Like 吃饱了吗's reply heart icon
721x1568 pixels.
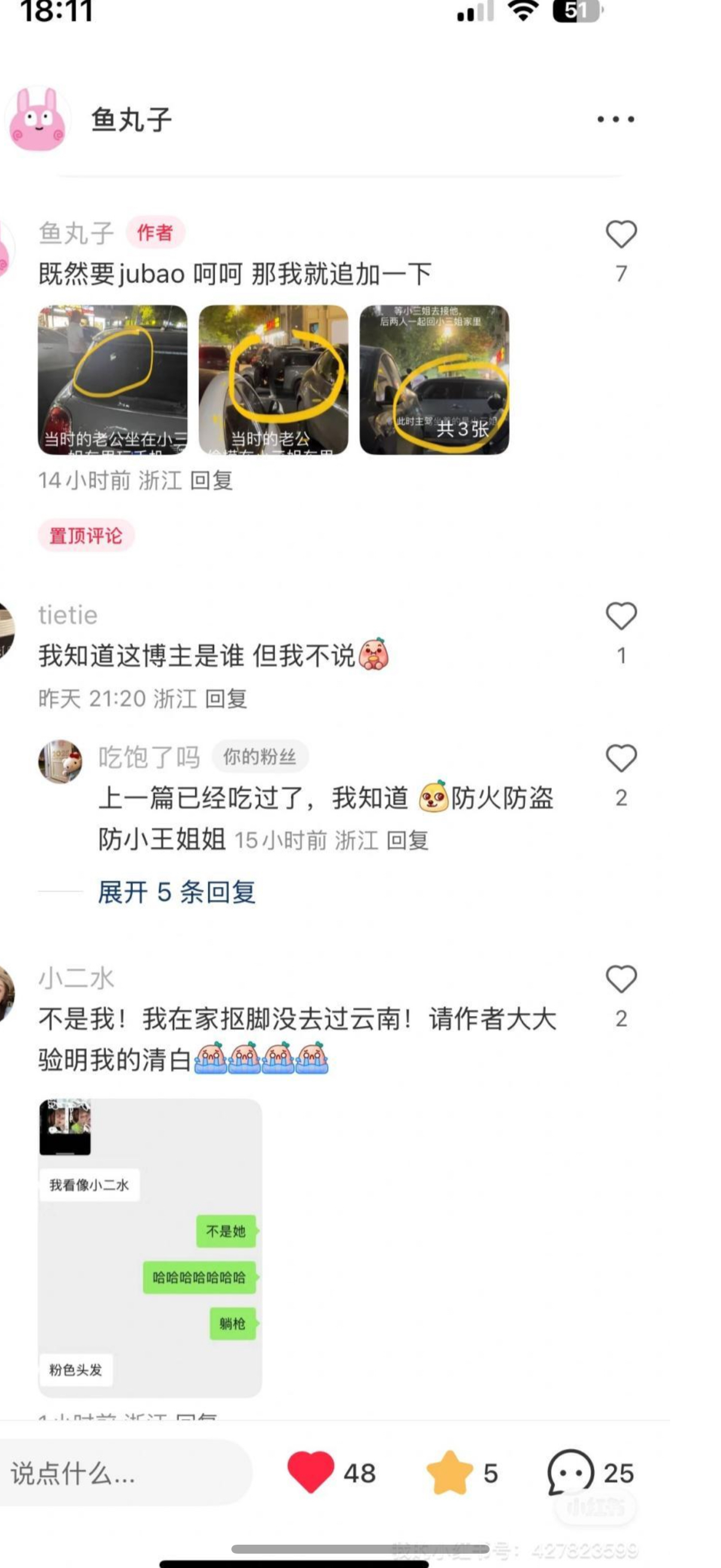tap(621, 758)
